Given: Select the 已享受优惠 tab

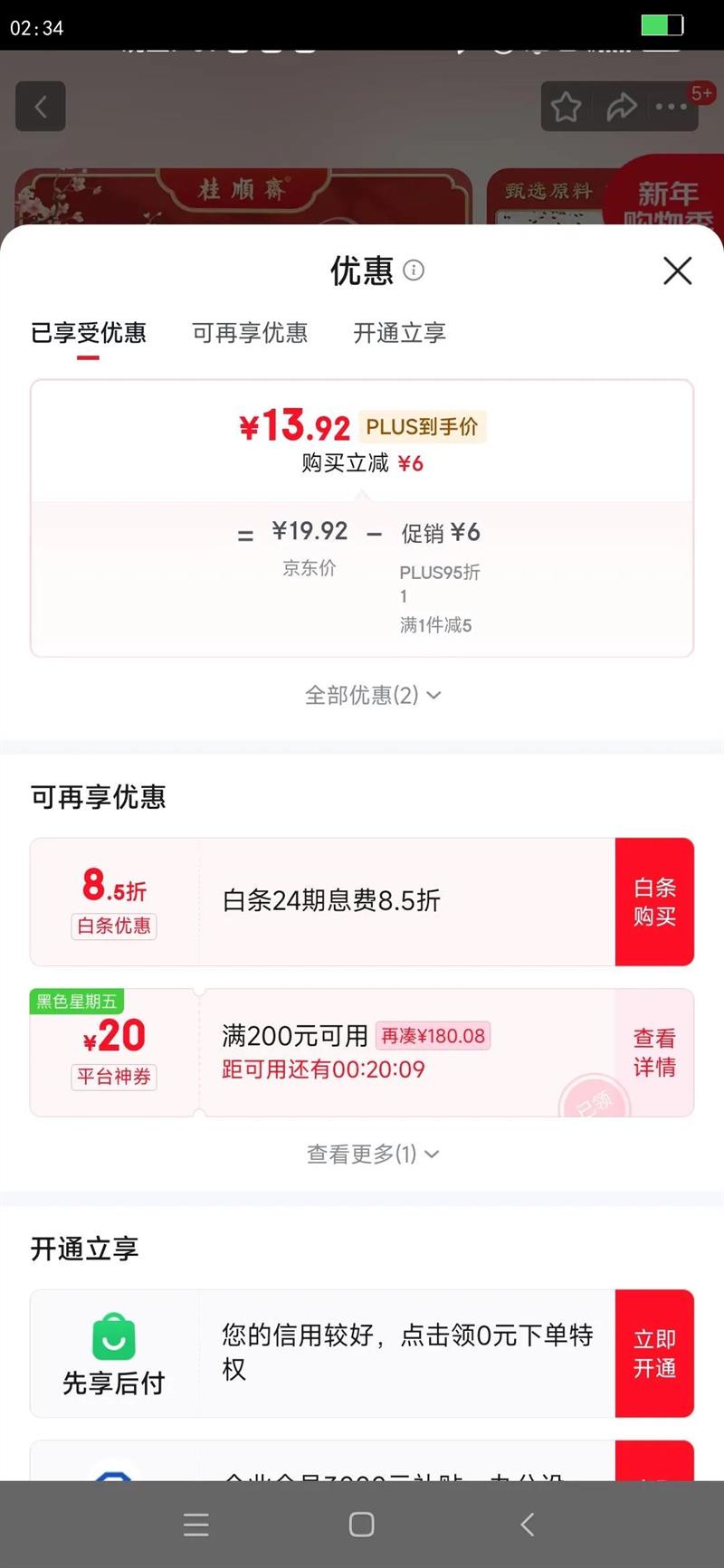Looking at the screenshot, I should (x=88, y=333).
